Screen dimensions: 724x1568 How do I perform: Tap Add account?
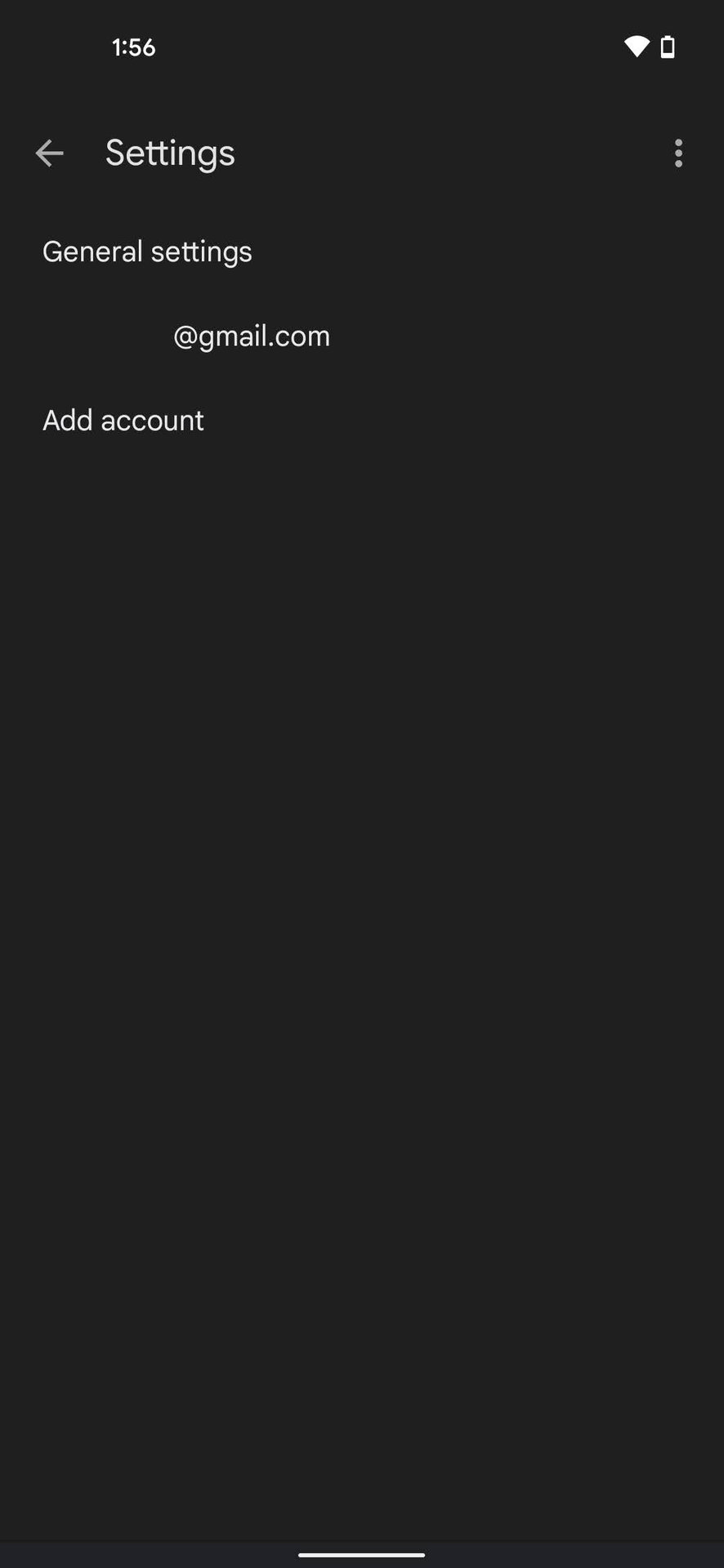123,421
